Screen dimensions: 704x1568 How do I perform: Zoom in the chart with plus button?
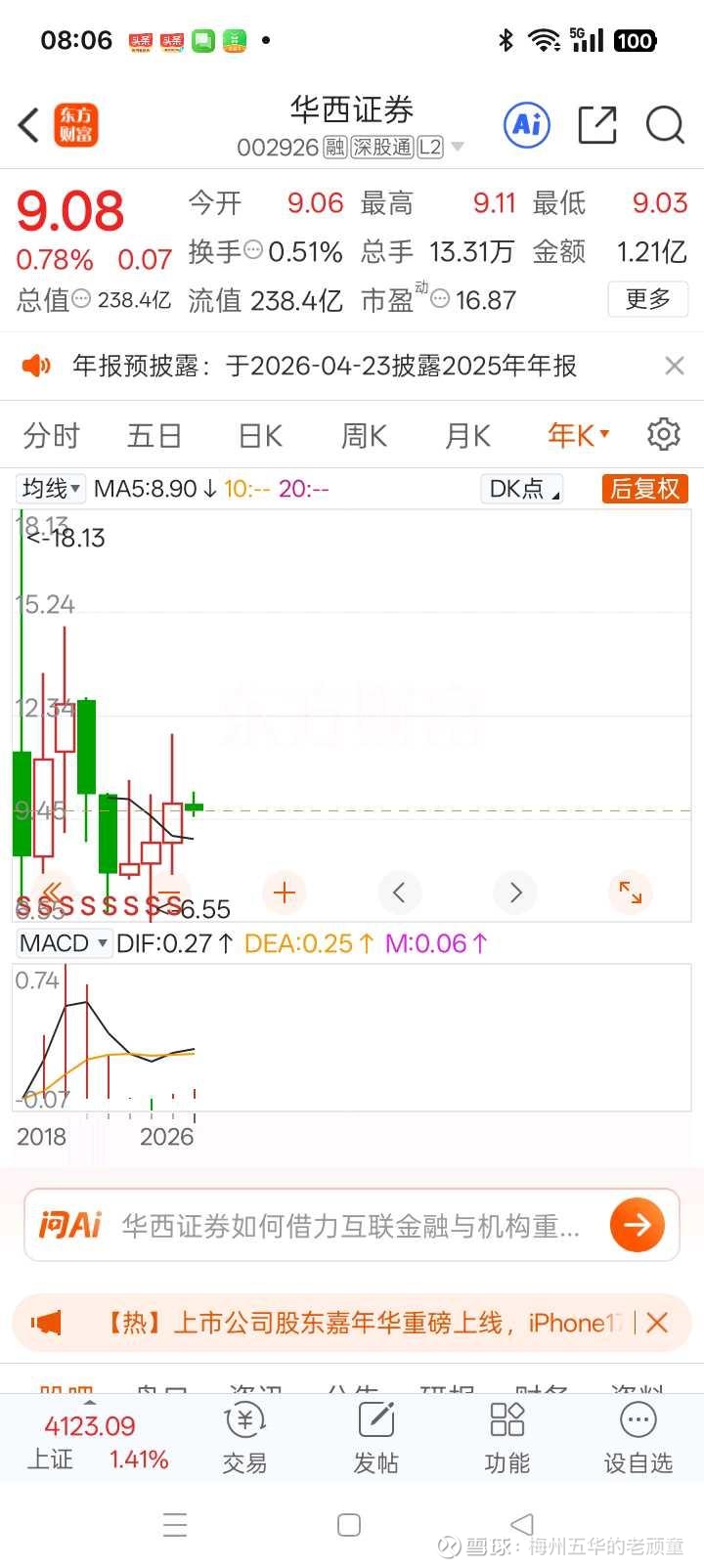point(284,892)
